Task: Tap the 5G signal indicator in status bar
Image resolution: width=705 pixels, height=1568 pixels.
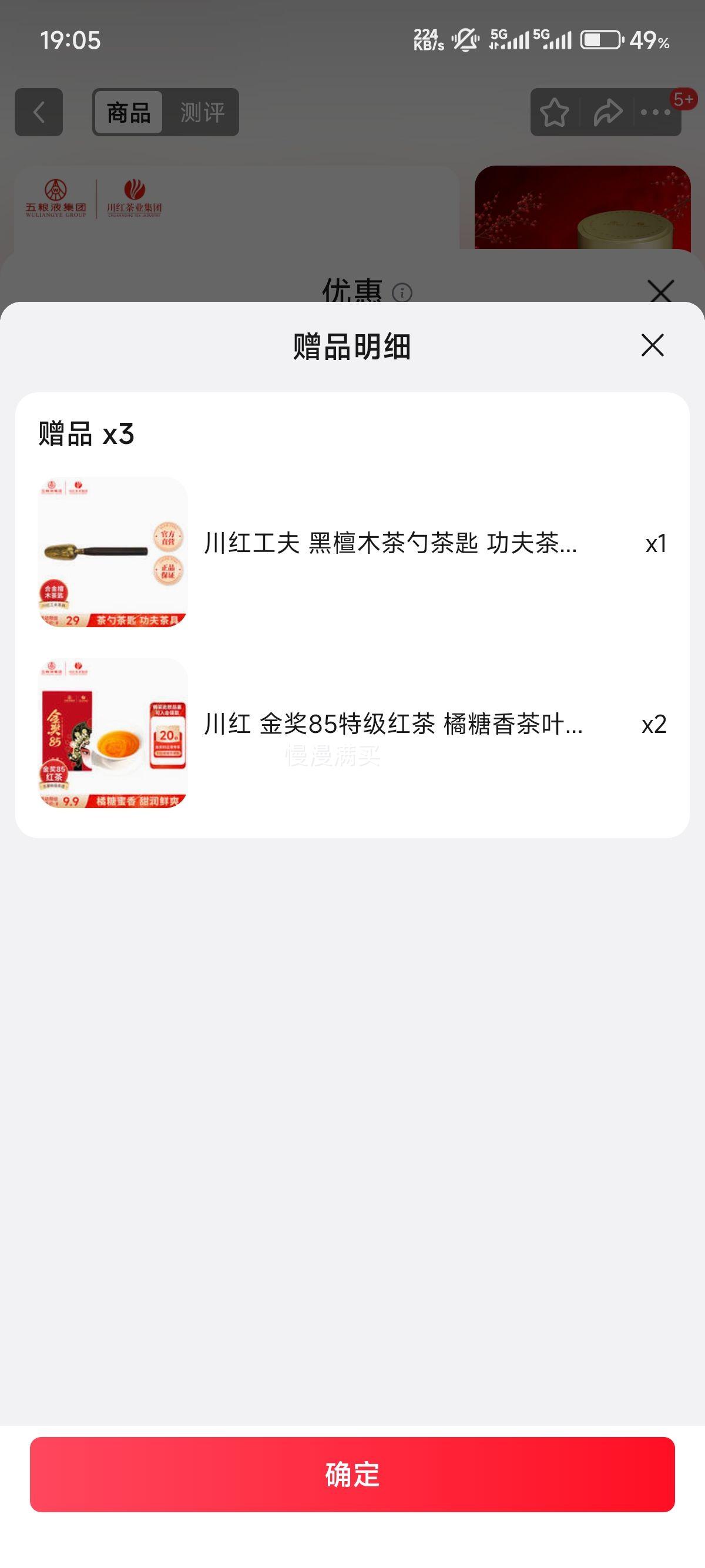Action: point(506,38)
